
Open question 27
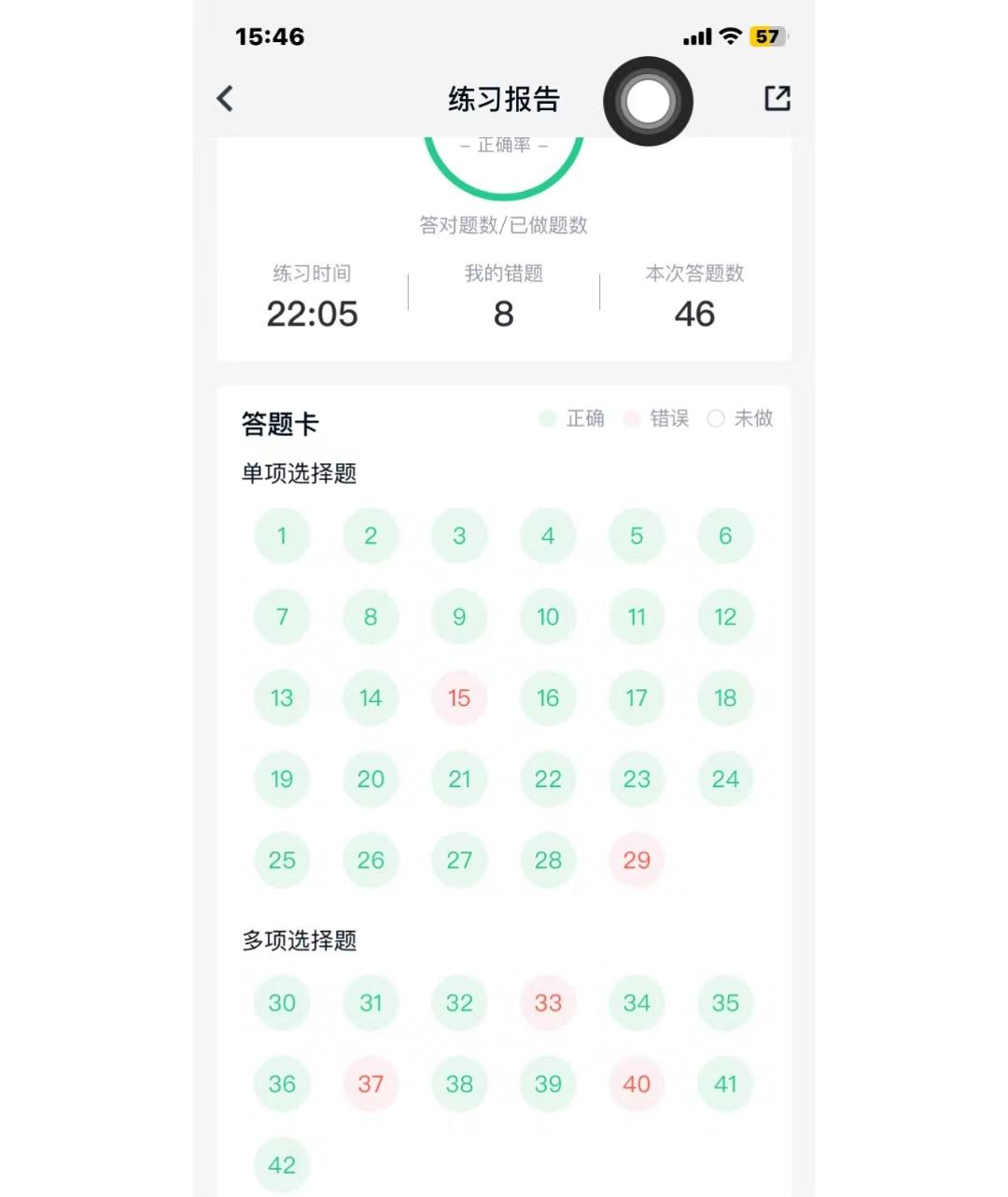(x=459, y=860)
